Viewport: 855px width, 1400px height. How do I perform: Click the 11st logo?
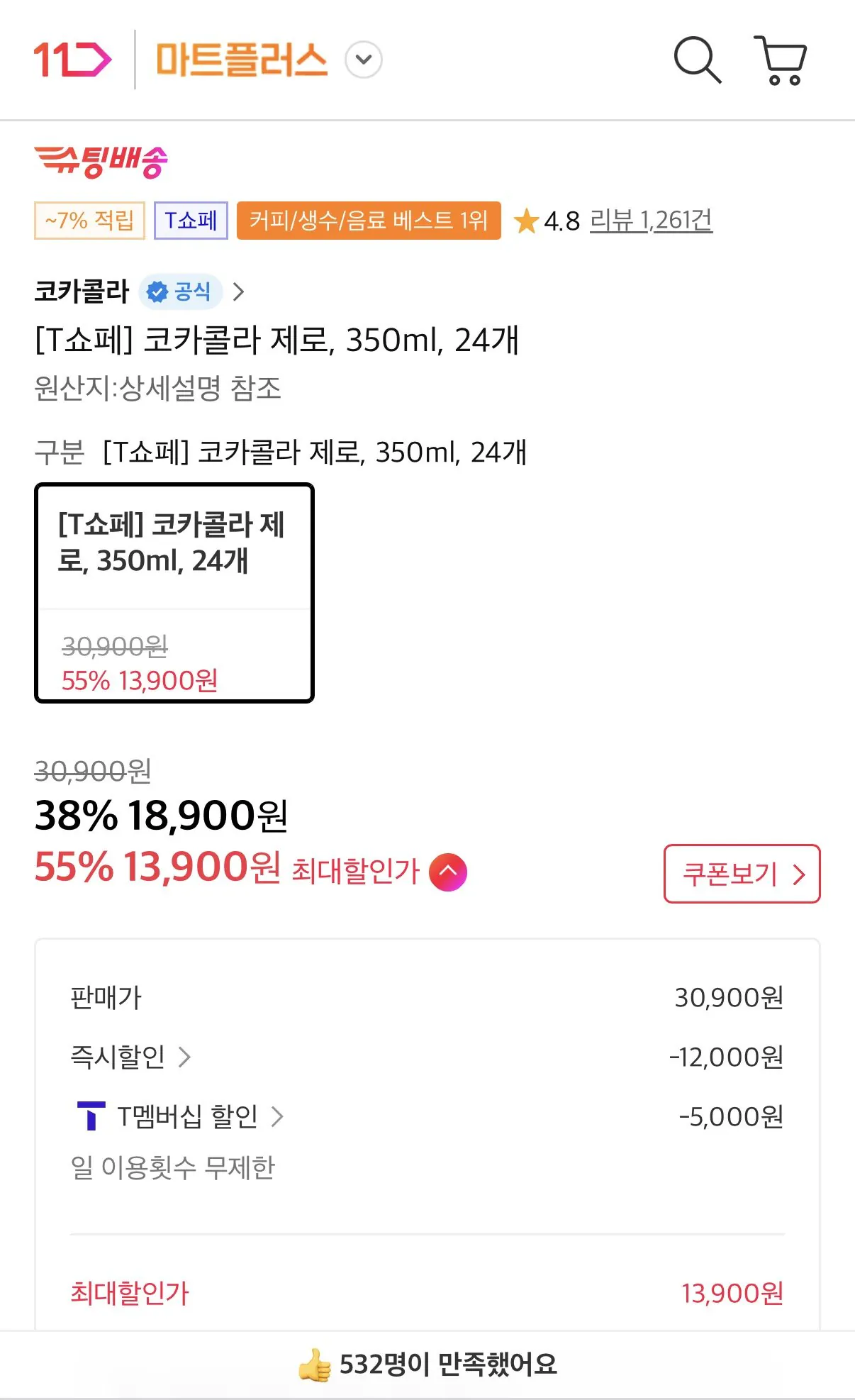tap(71, 60)
